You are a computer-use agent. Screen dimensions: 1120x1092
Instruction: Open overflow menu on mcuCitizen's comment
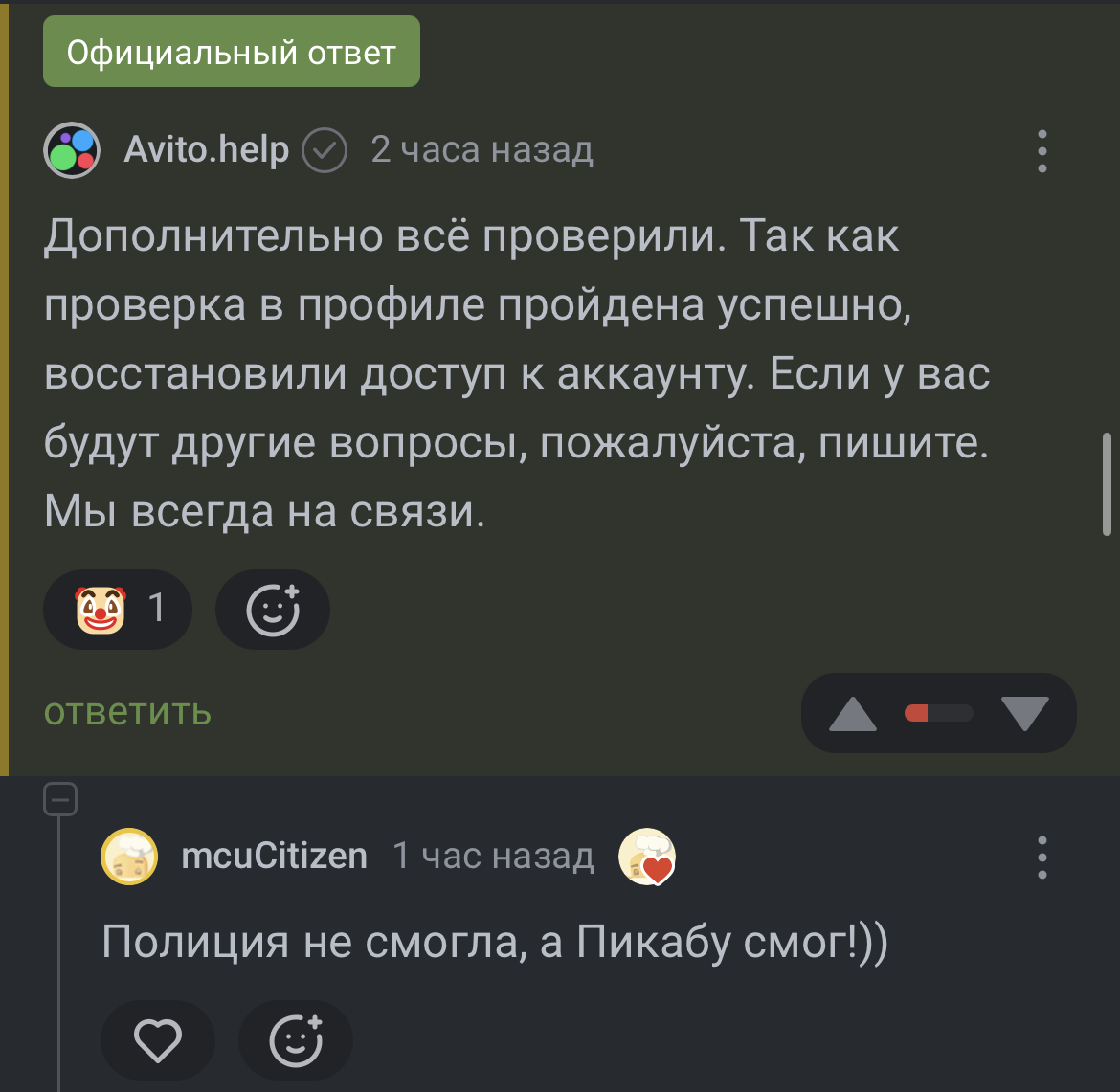1042,858
